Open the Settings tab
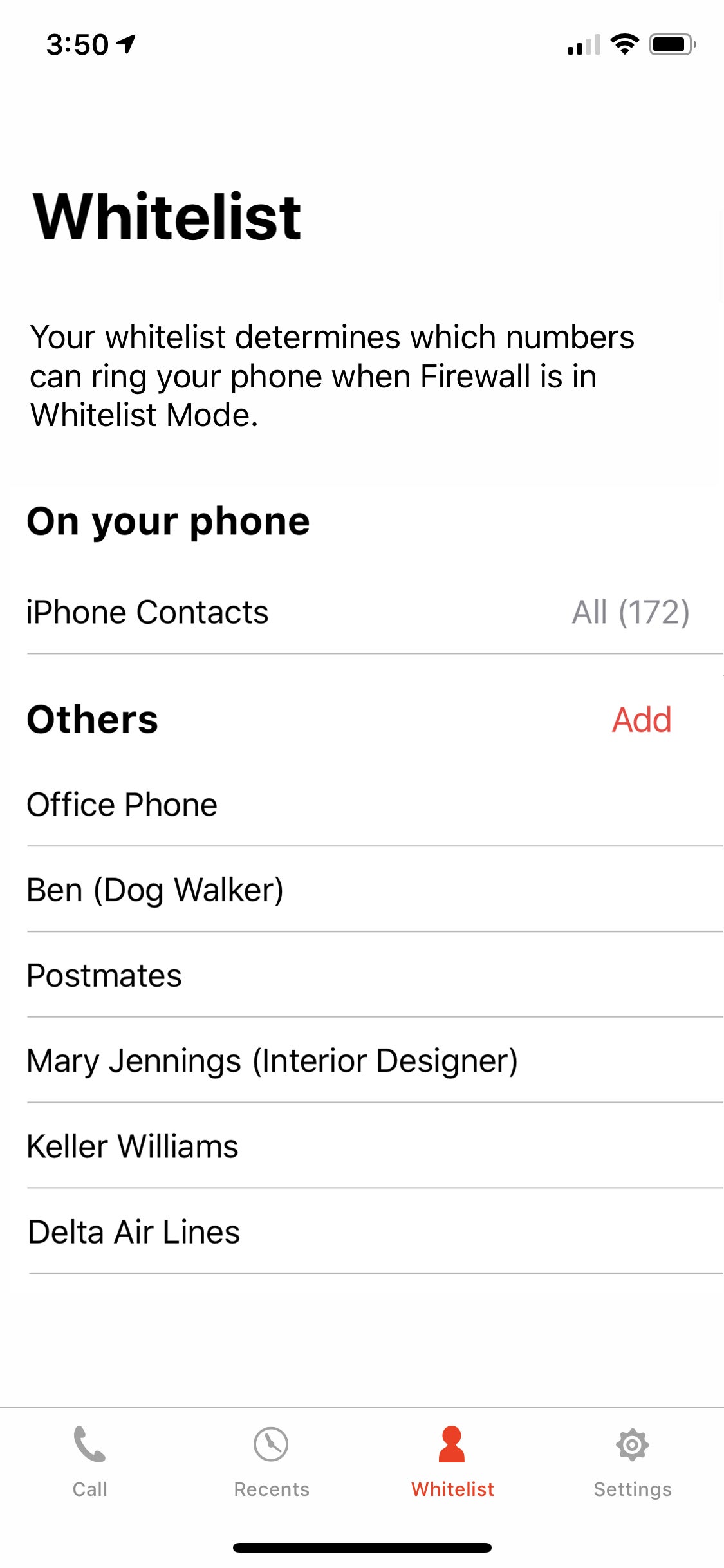The width and height of the screenshot is (724, 1568). (x=633, y=1462)
